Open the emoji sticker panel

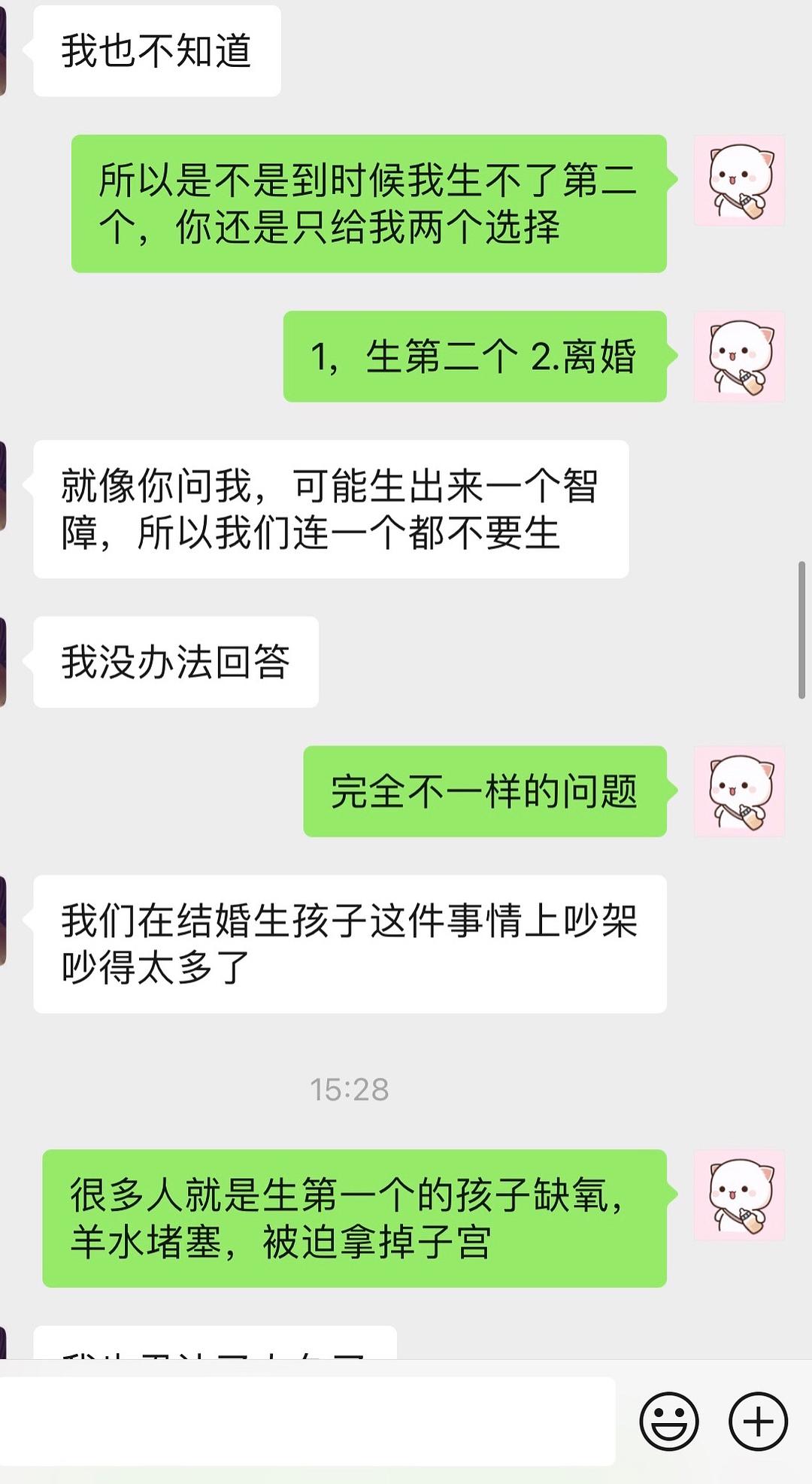click(x=668, y=1421)
